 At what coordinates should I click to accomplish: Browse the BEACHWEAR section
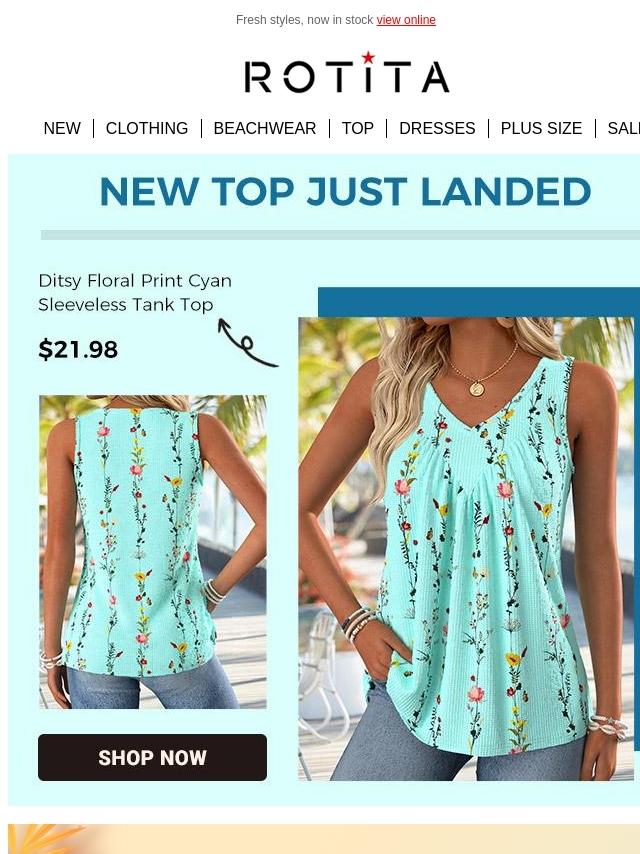coord(265,129)
